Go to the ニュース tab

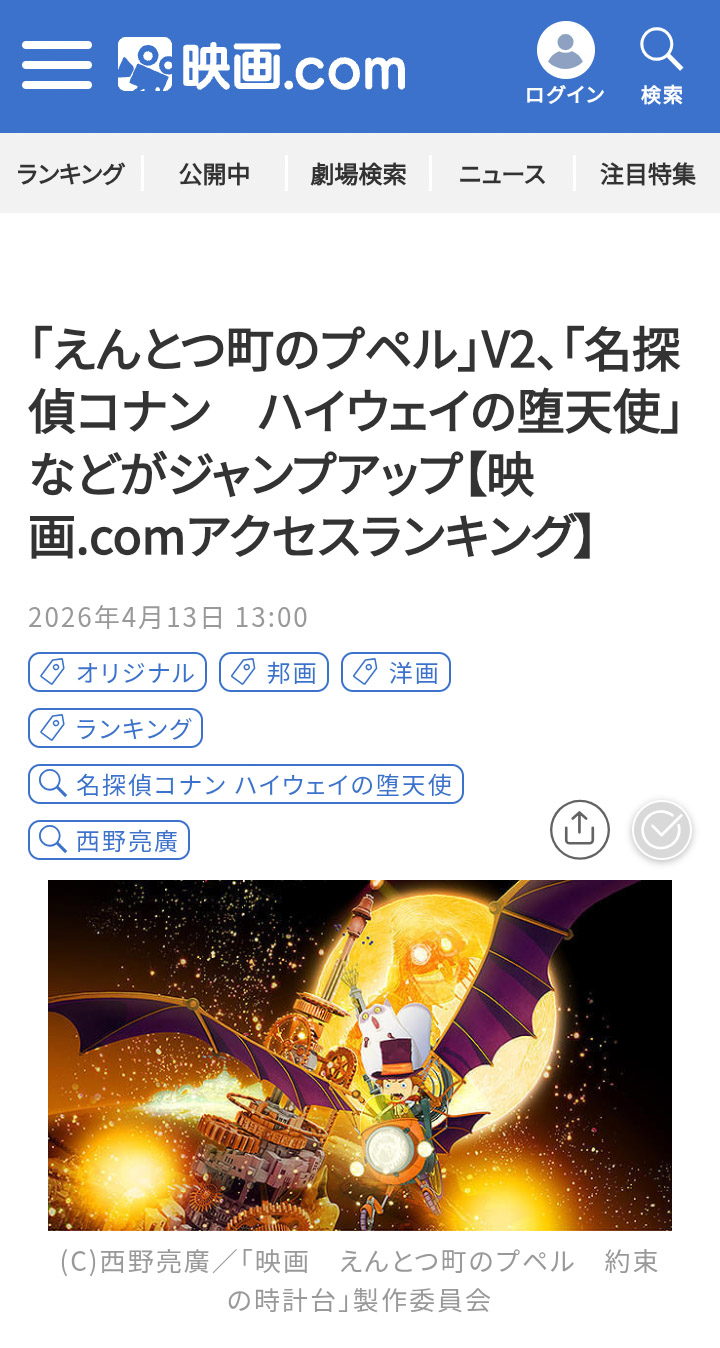point(502,174)
